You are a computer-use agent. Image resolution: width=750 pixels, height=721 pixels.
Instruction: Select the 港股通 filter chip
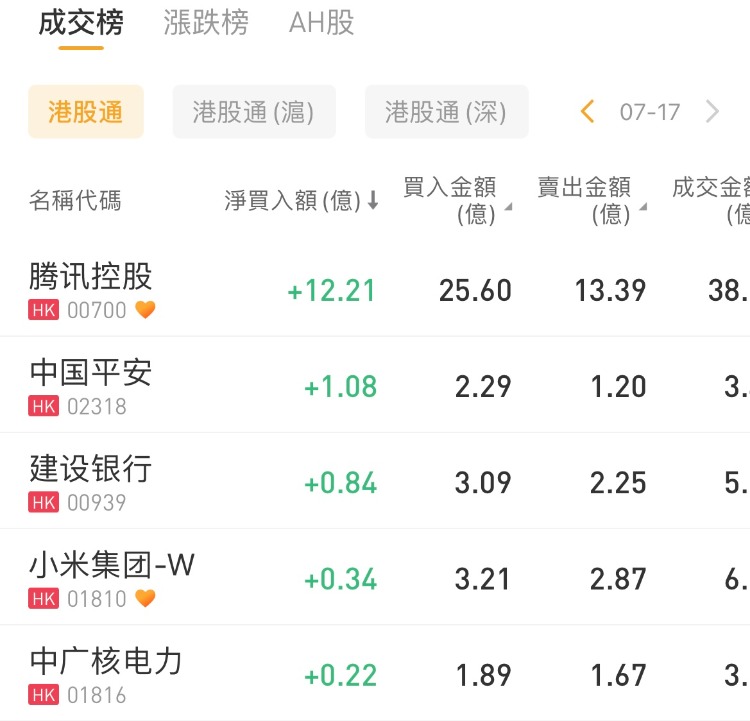pyautogui.click(x=86, y=112)
